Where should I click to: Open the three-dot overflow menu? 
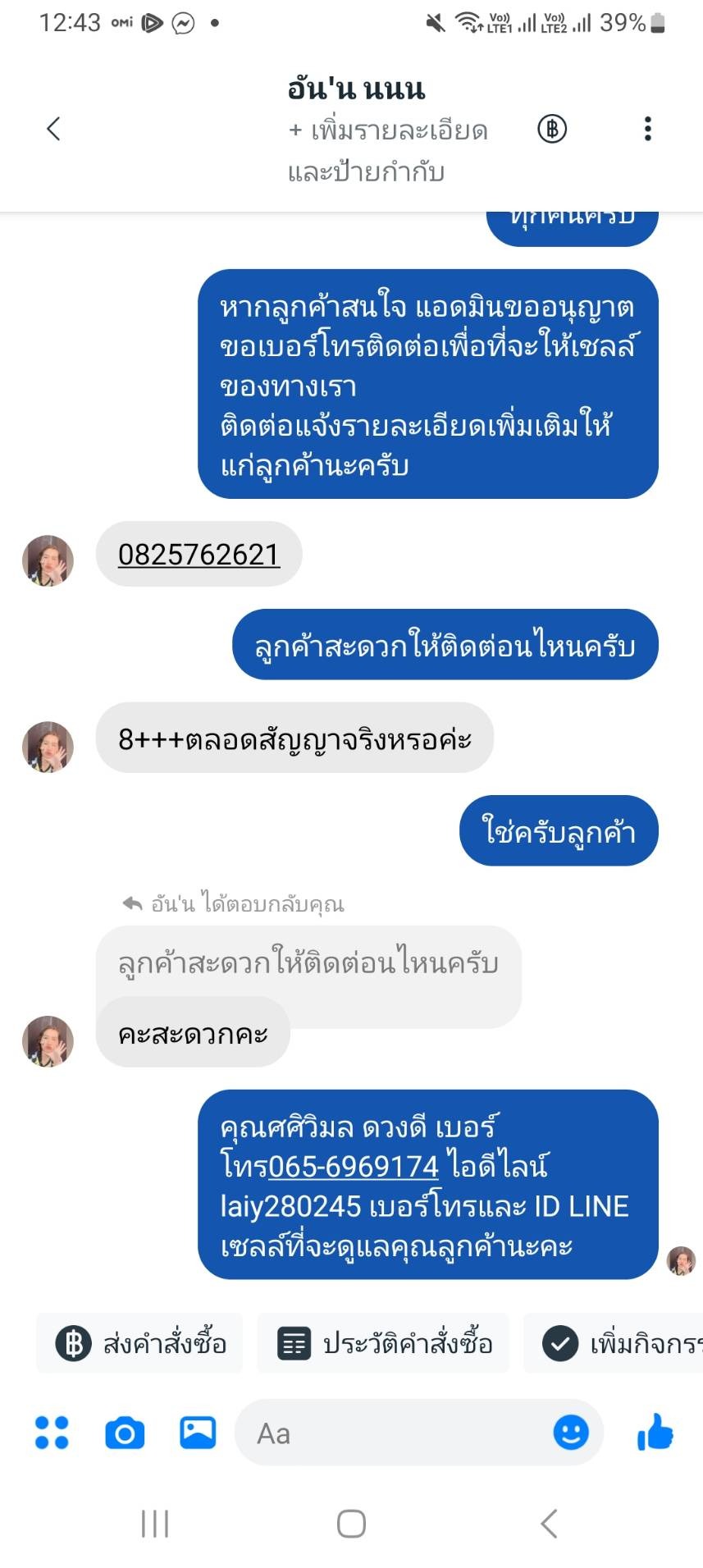coord(648,129)
